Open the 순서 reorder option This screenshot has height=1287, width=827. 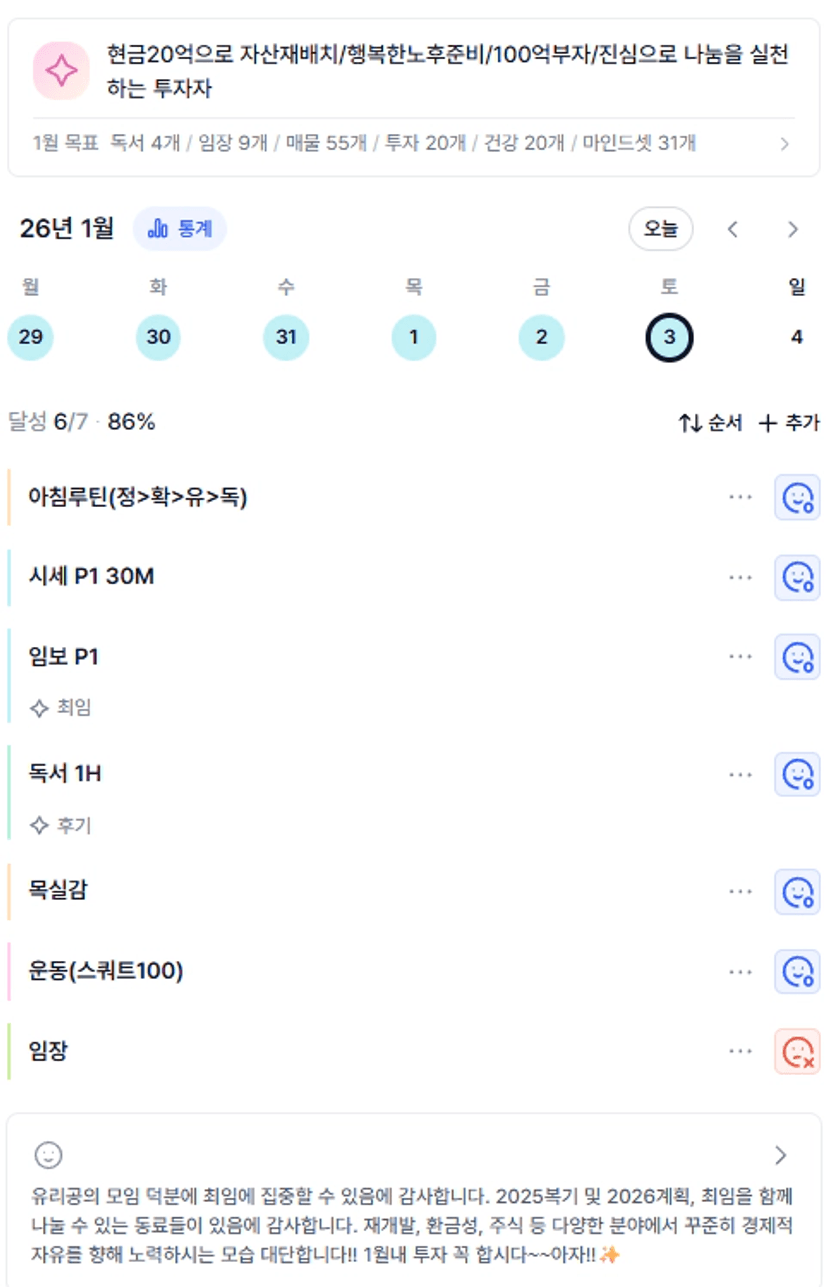pyautogui.click(x=710, y=423)
